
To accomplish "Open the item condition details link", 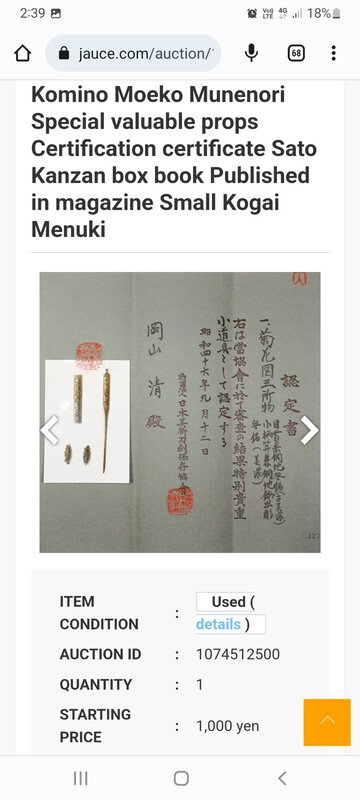I will (x=218, y=624).
